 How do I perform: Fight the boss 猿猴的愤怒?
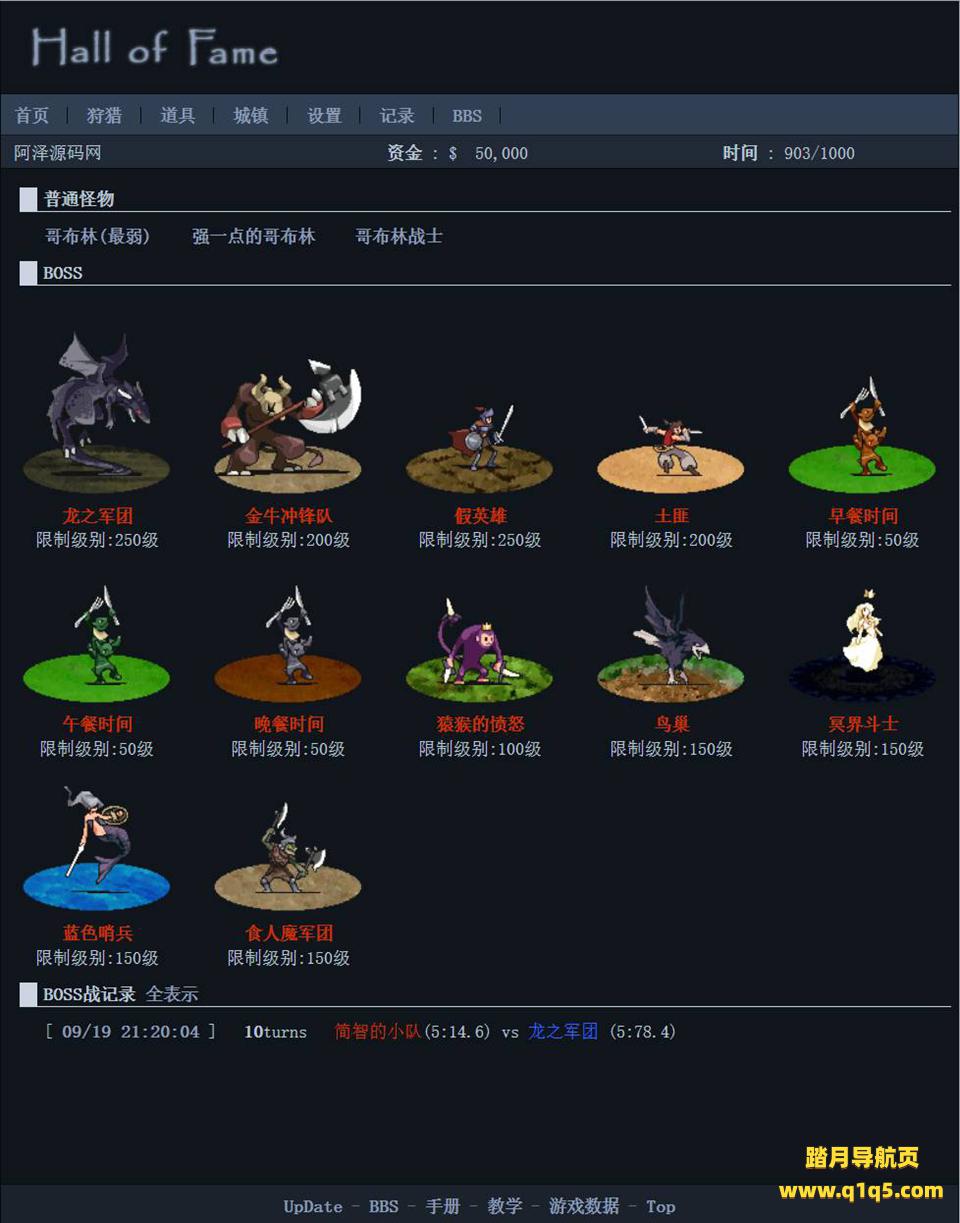(480, 724)
